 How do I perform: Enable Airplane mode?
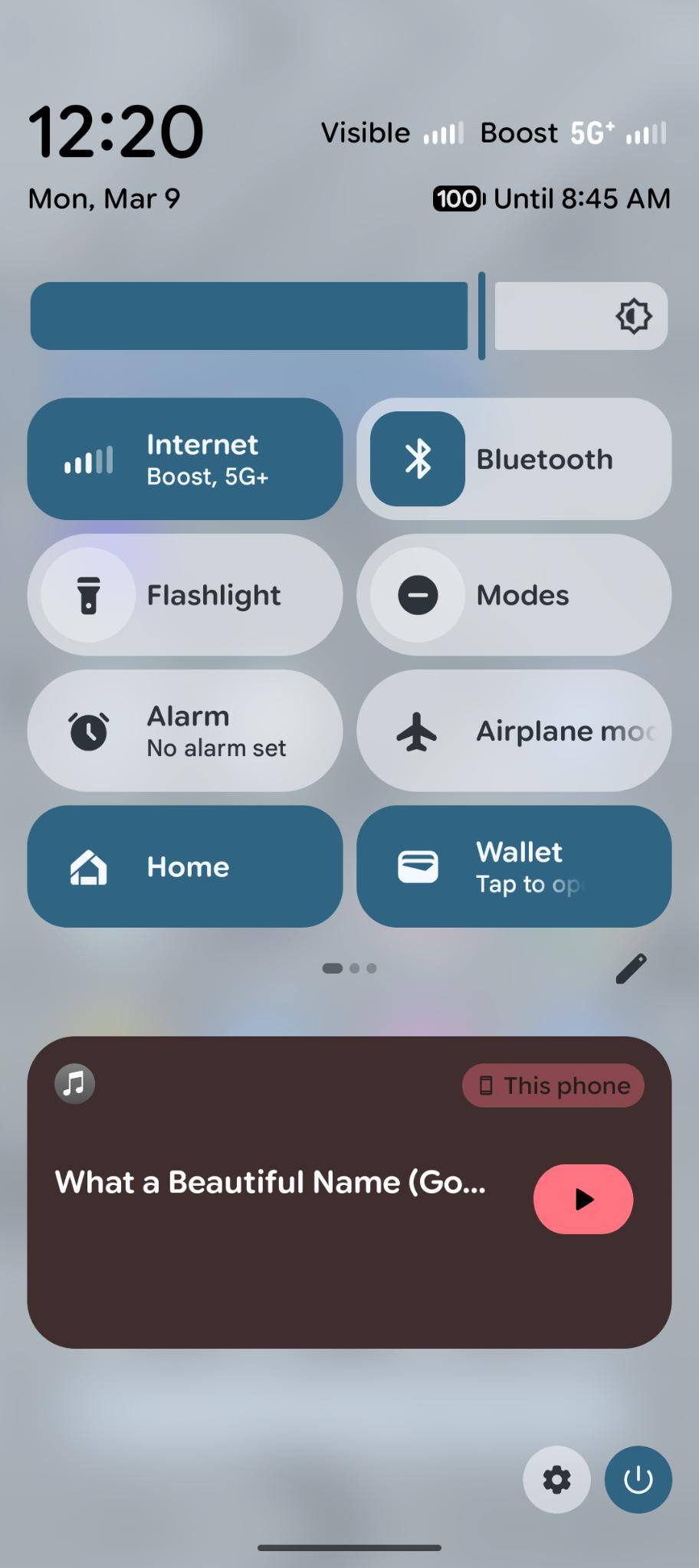[514, 731]
